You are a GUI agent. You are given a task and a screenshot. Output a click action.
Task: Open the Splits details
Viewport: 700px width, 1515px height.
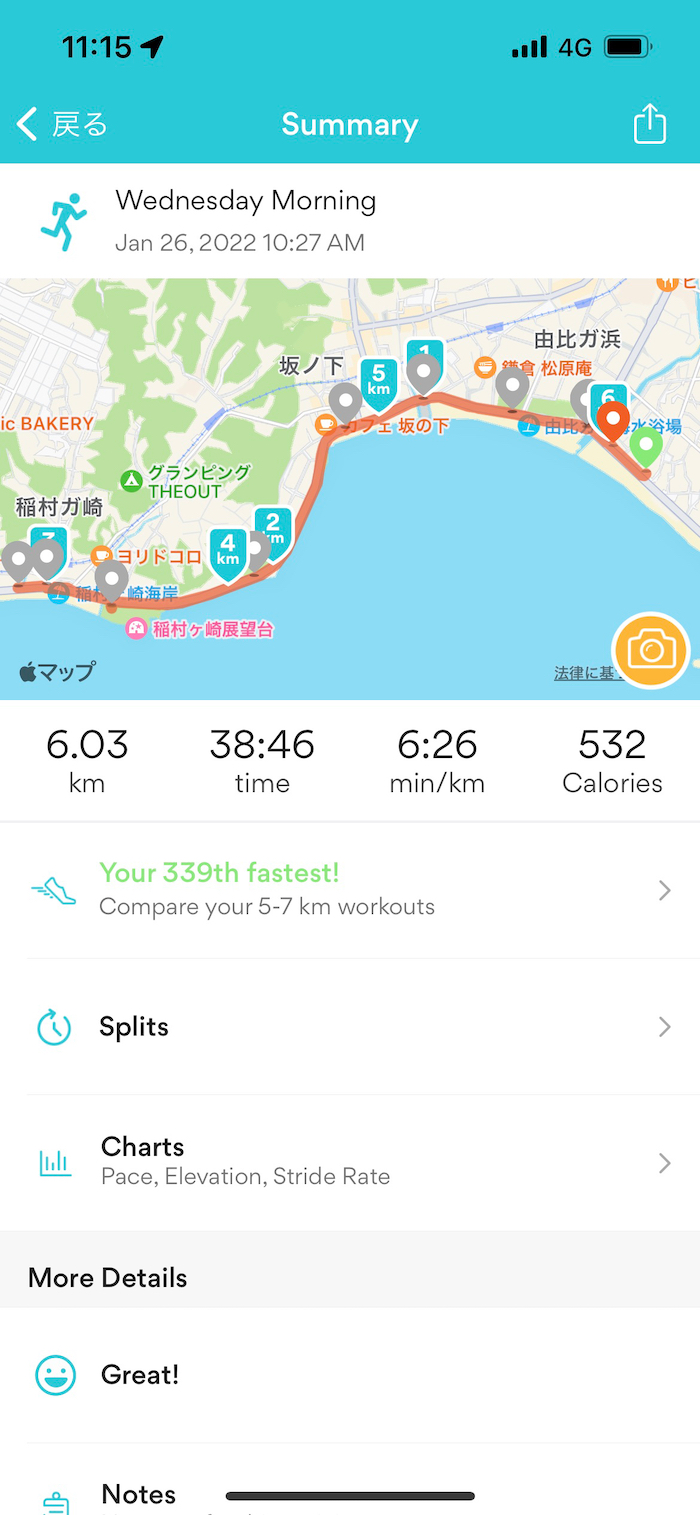click(x=349, y=1027)
